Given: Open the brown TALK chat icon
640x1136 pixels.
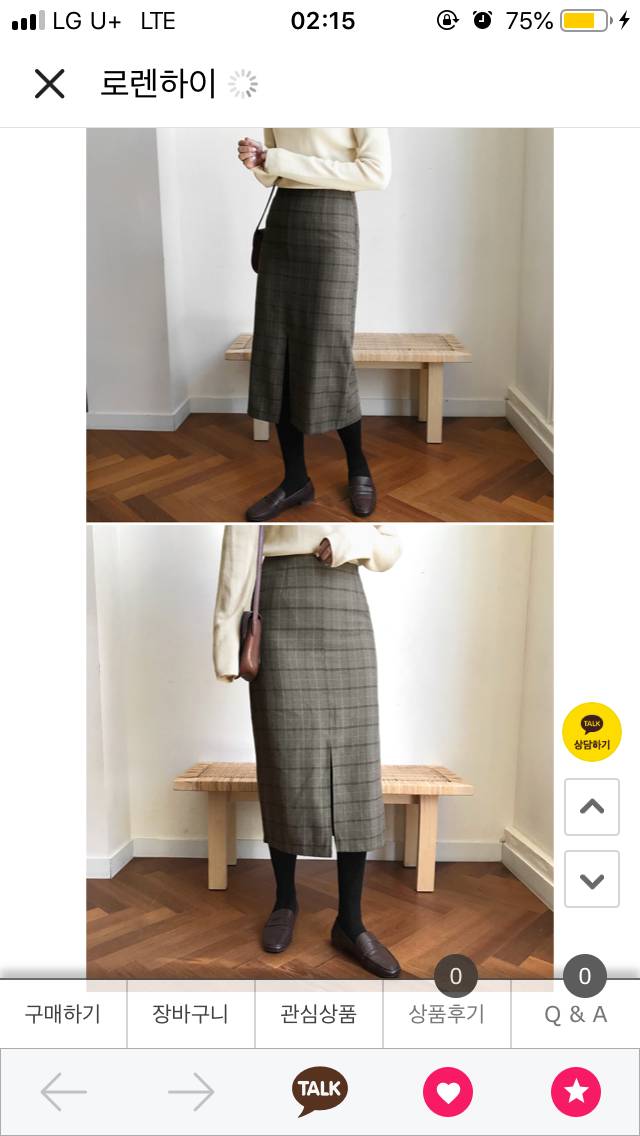Looking at the screenshot, I should (320, 1092).
